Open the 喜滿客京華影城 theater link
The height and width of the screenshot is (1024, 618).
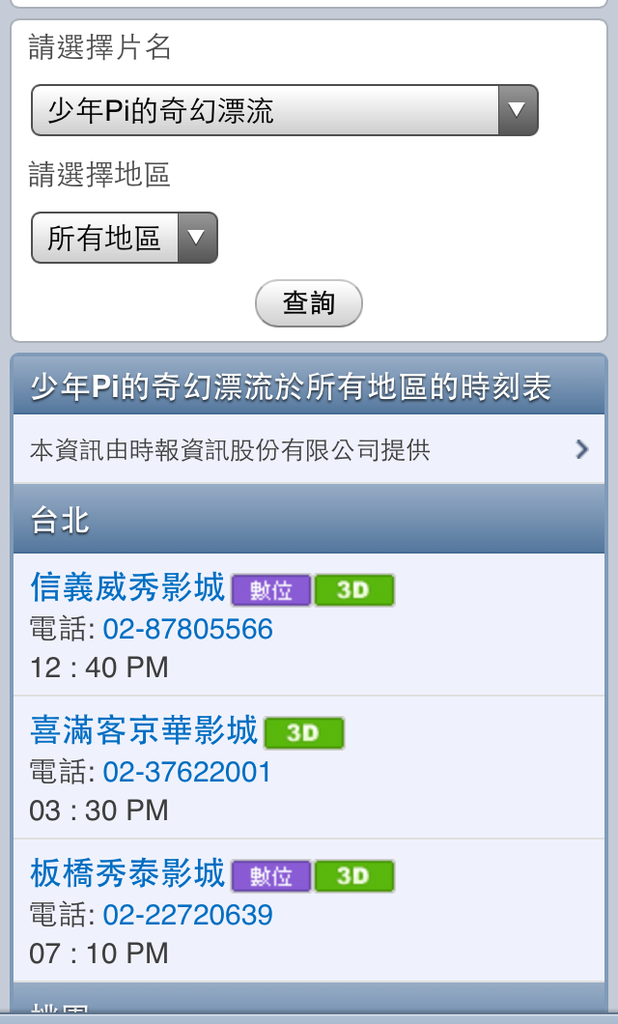point(144,730)
